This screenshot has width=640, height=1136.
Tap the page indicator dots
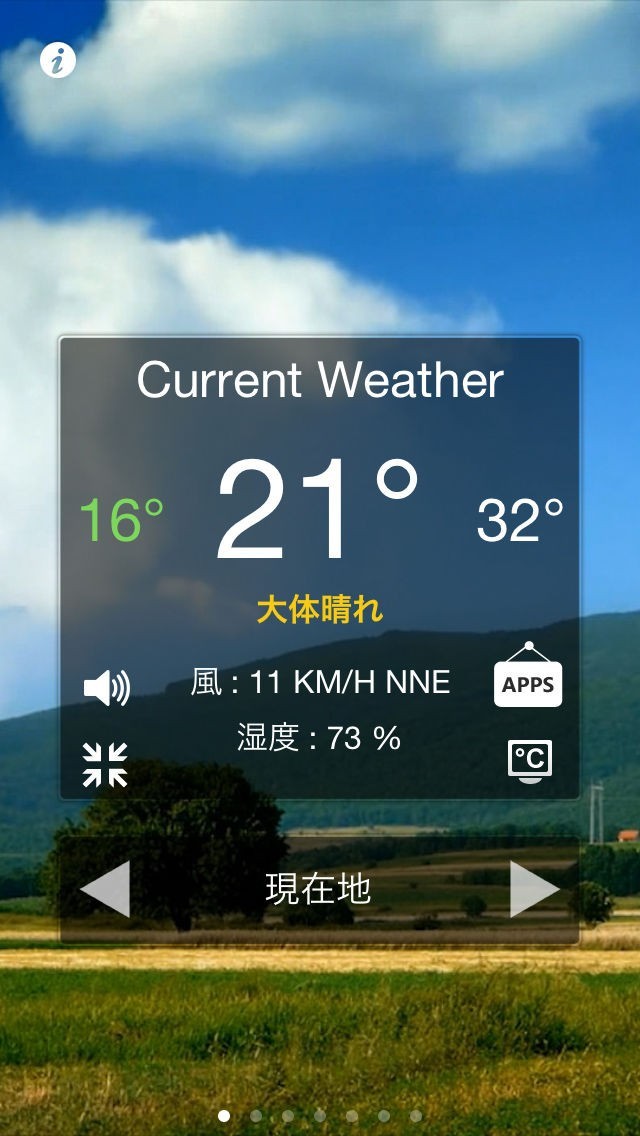320,1115
